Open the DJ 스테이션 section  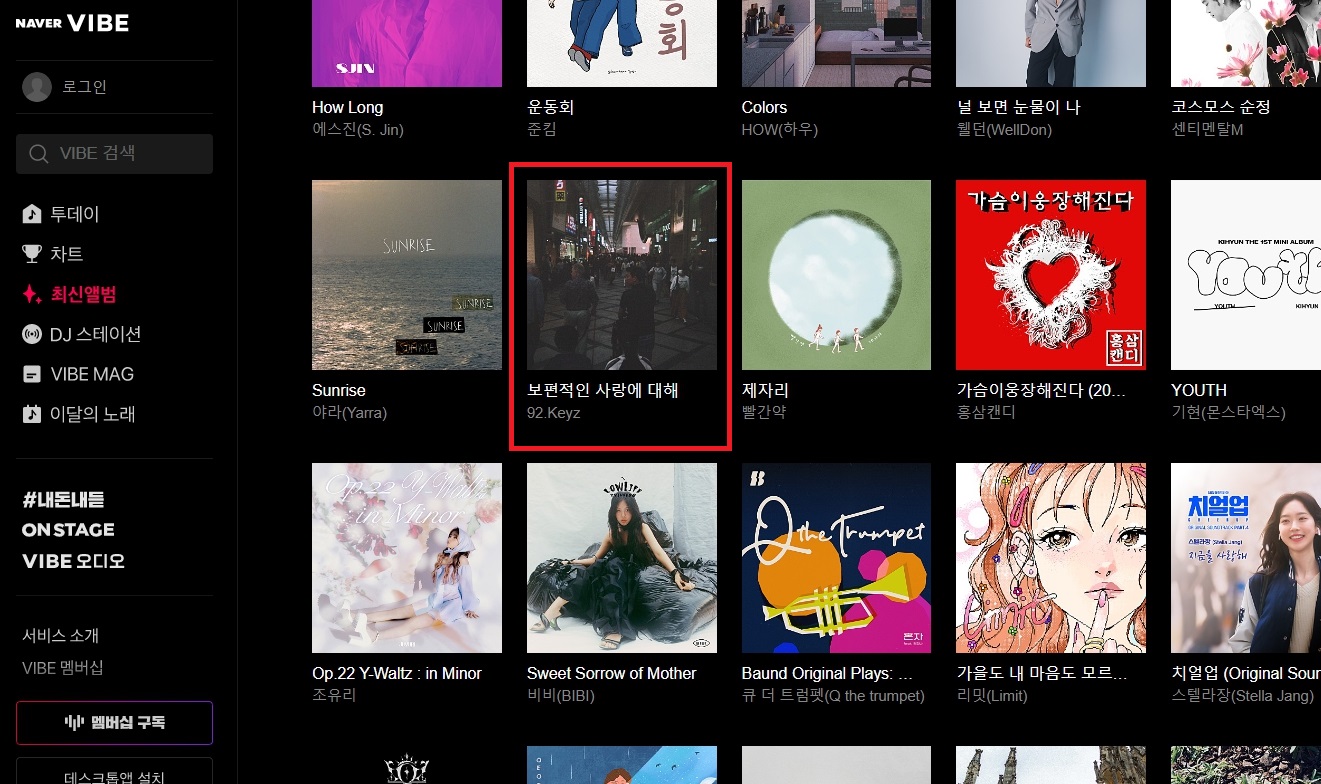(x=94, y=334)
